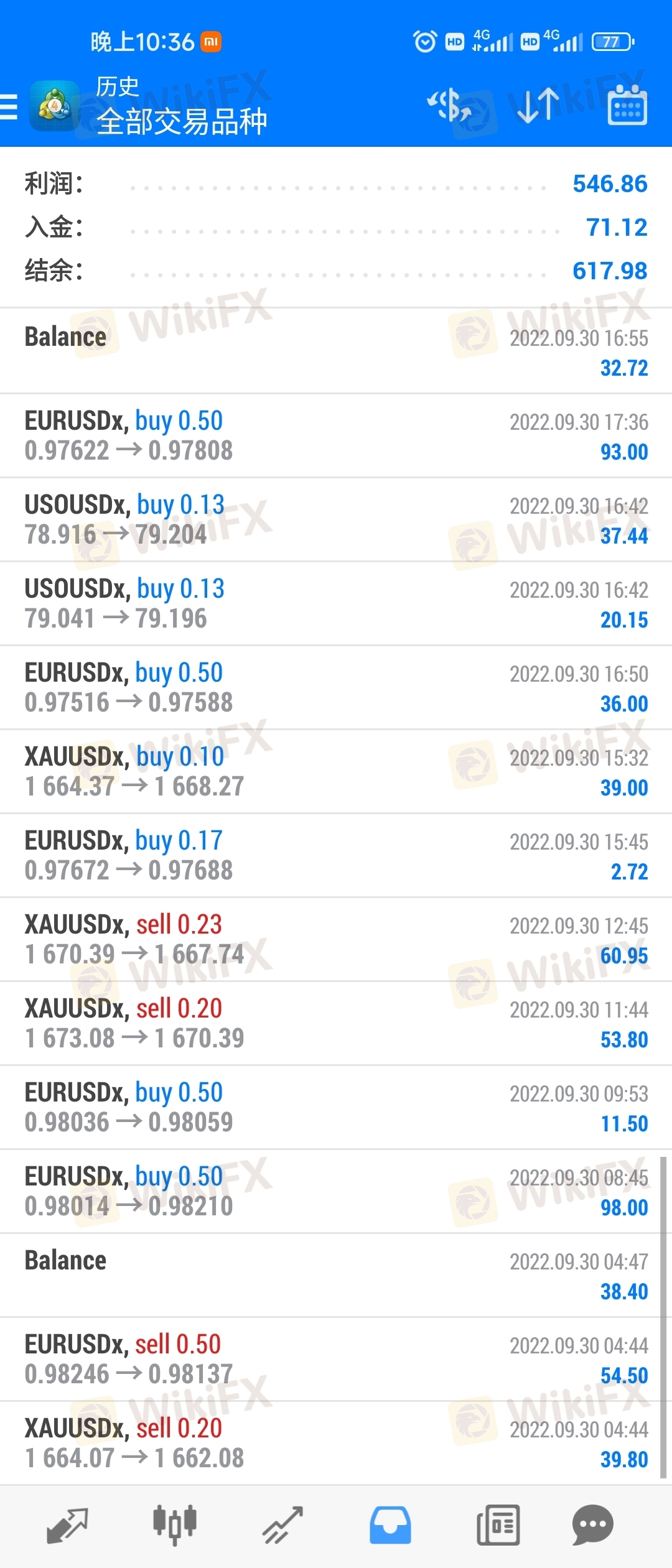Switch to the Chart tab
Image resolution: width=672 pixels, height=1568 pixels.
pos(175,1525)
